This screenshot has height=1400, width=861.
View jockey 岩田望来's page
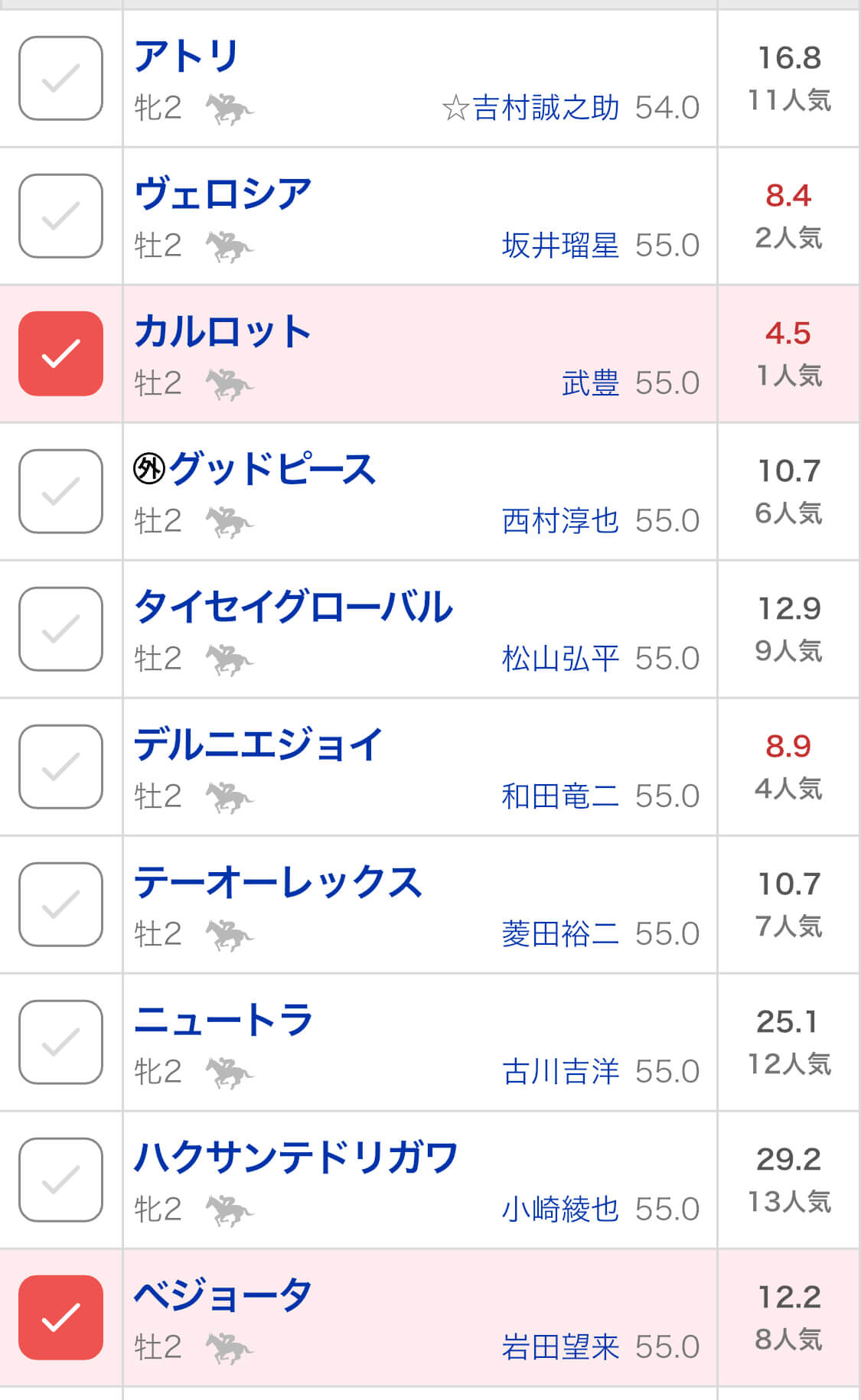click(x=560, y=1346)
